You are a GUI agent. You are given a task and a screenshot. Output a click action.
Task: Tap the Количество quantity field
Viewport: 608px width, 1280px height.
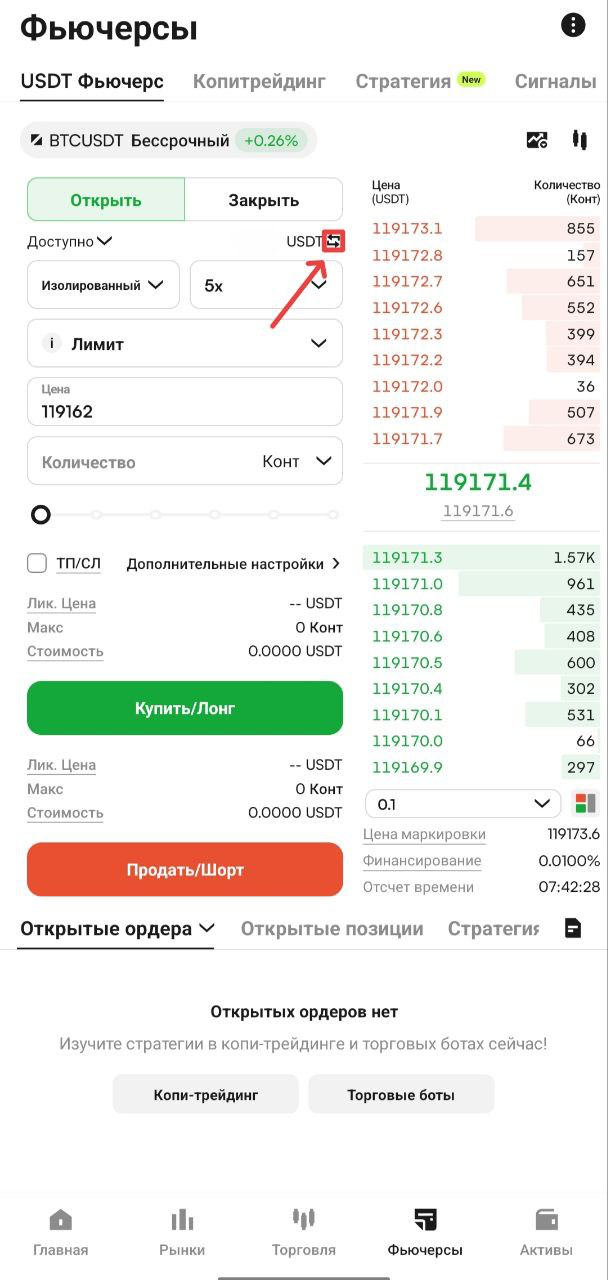(185, 461)
